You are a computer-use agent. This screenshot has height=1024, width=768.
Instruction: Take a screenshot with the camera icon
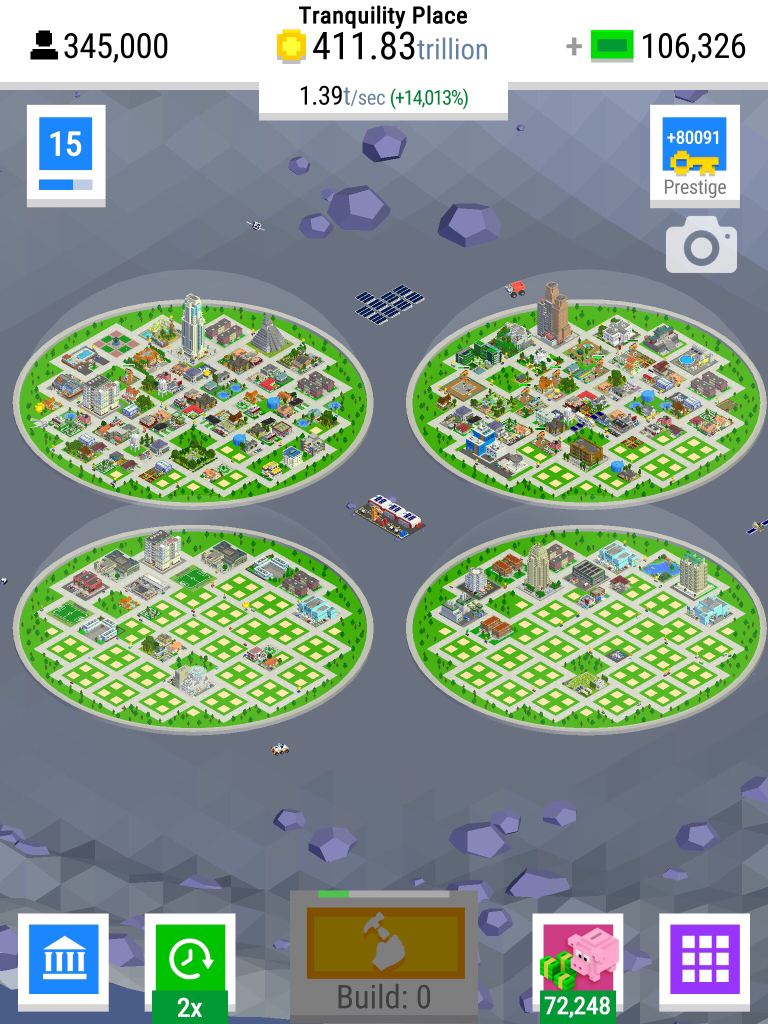pos(701,247)
